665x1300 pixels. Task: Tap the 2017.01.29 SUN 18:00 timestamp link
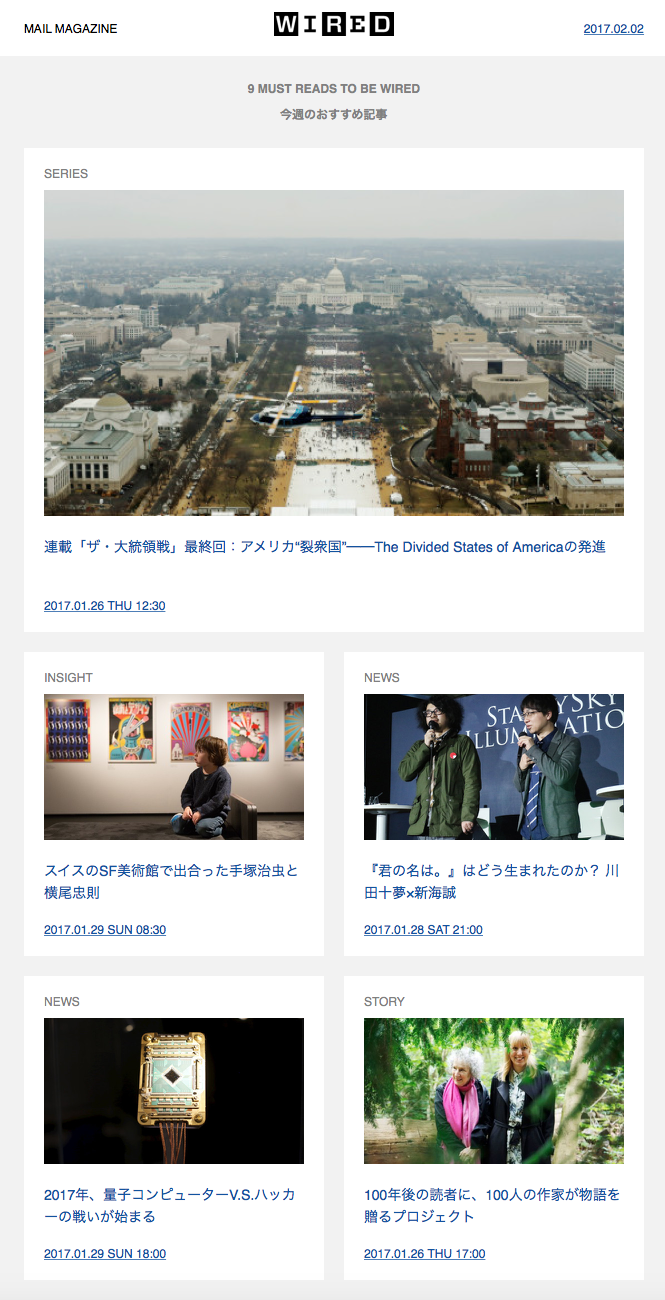[x=105, y=1254]
